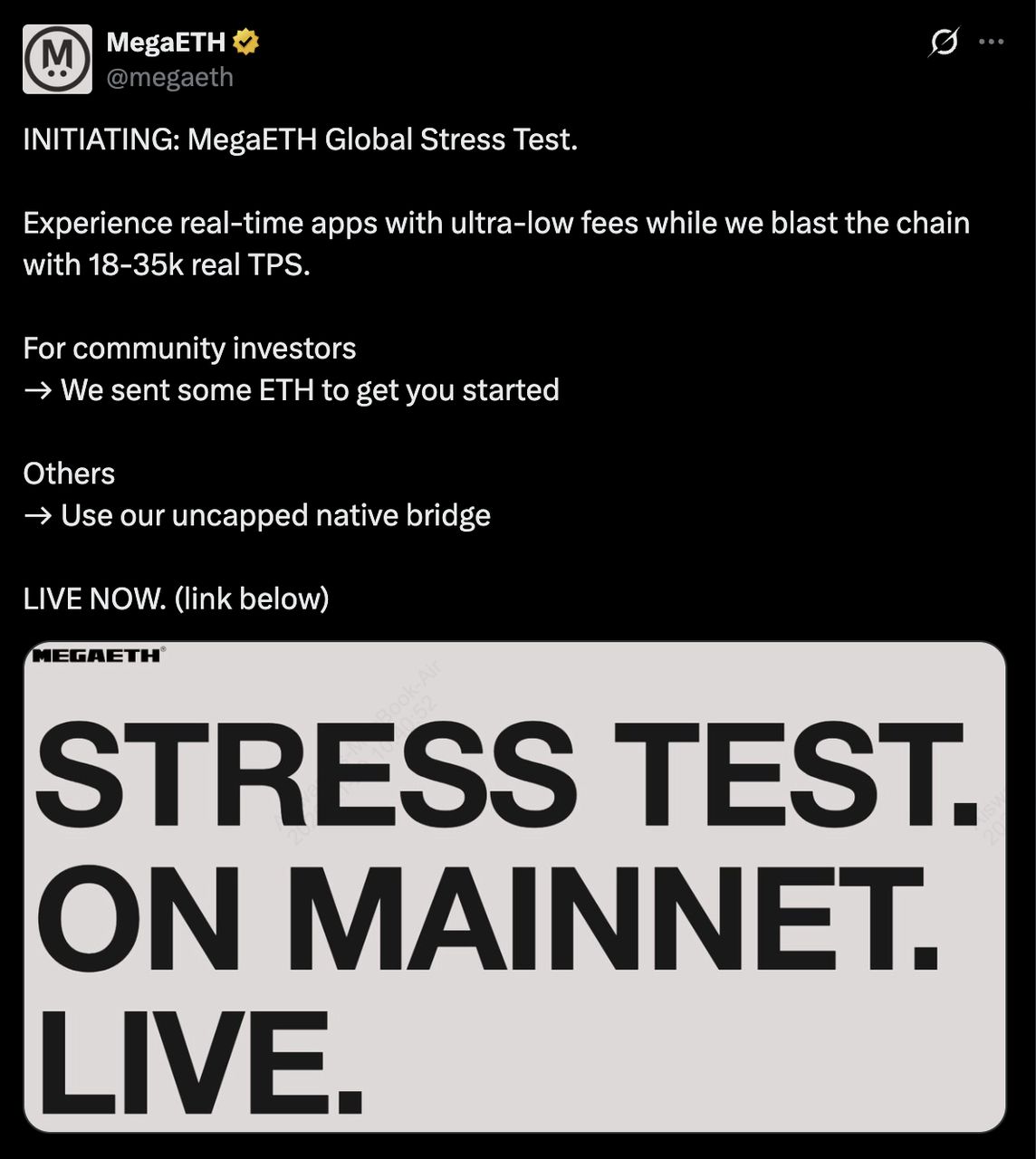The image size is (1036, 1159).
Task: Open the post's overflow menu
Action: click(x=992, y=42)
